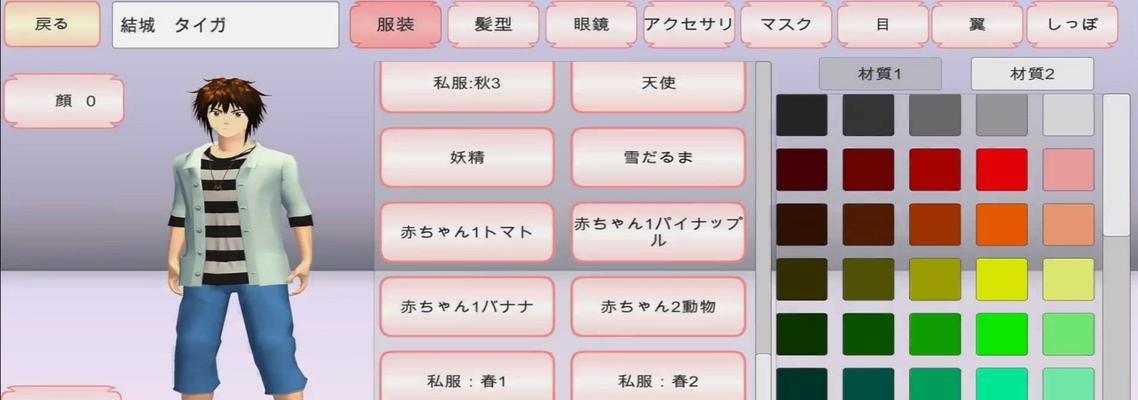Select the アクセサリ accessories tab
Image resolution: width=1138 pixels, height=400 pixels.
pos(688,25)
